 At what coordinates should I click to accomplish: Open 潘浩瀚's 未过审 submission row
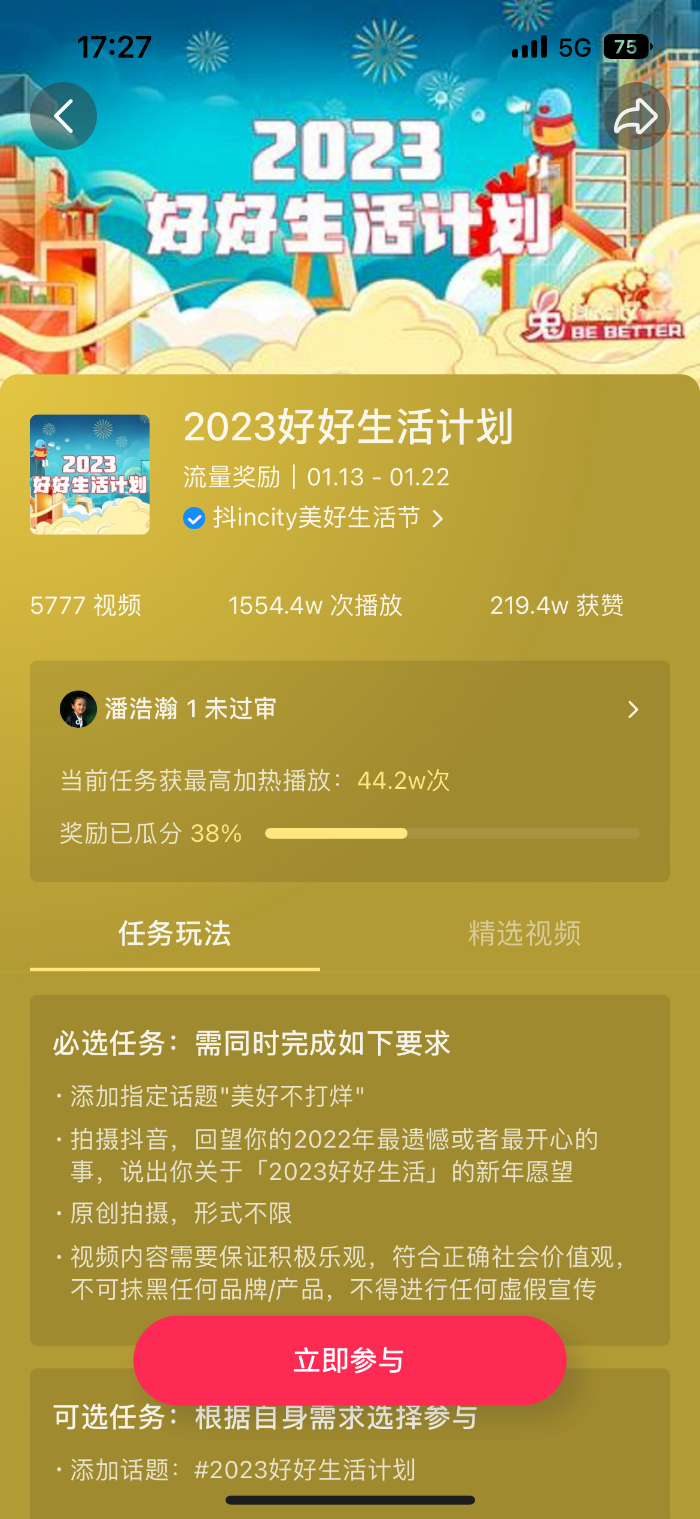350,709
